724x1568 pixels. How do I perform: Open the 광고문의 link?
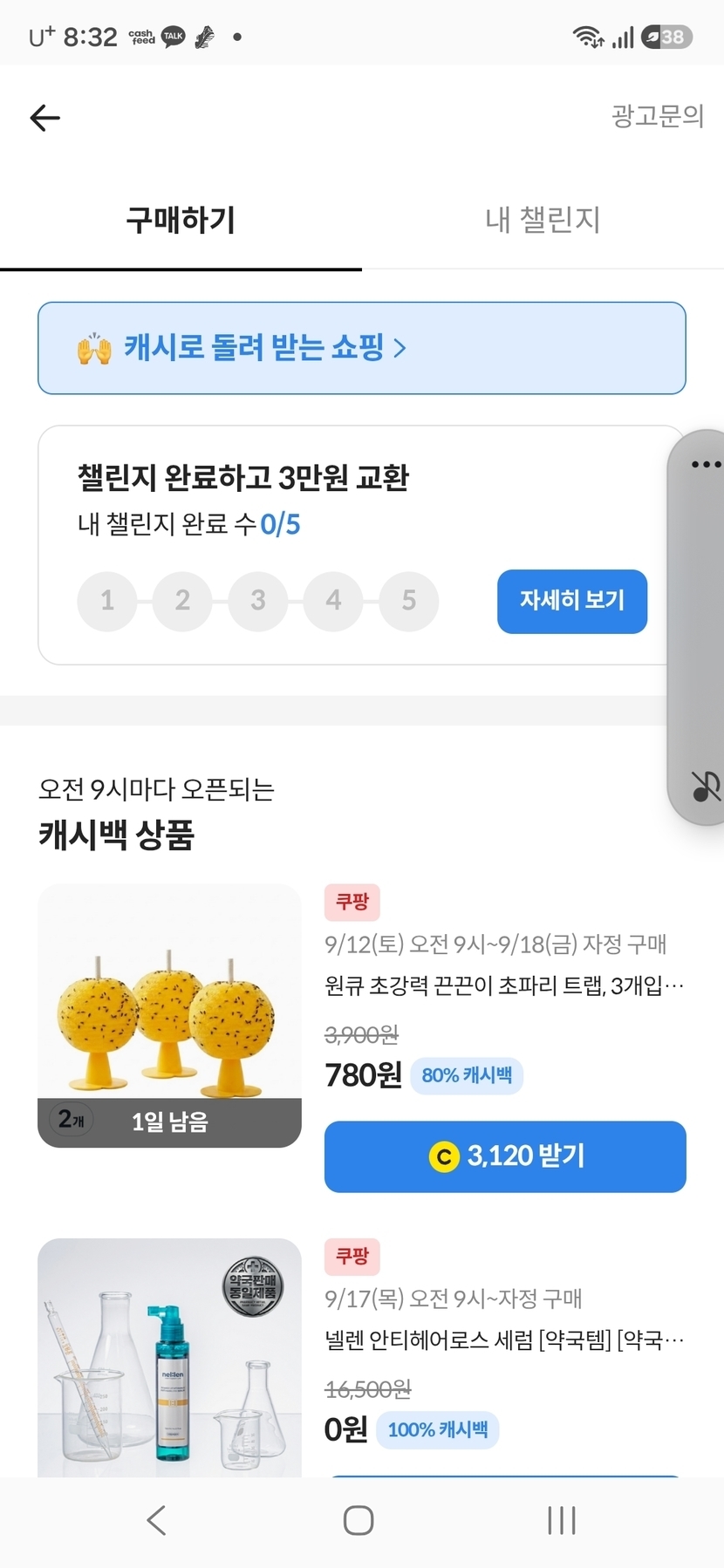pyautogui.click(x=657, y=116)
